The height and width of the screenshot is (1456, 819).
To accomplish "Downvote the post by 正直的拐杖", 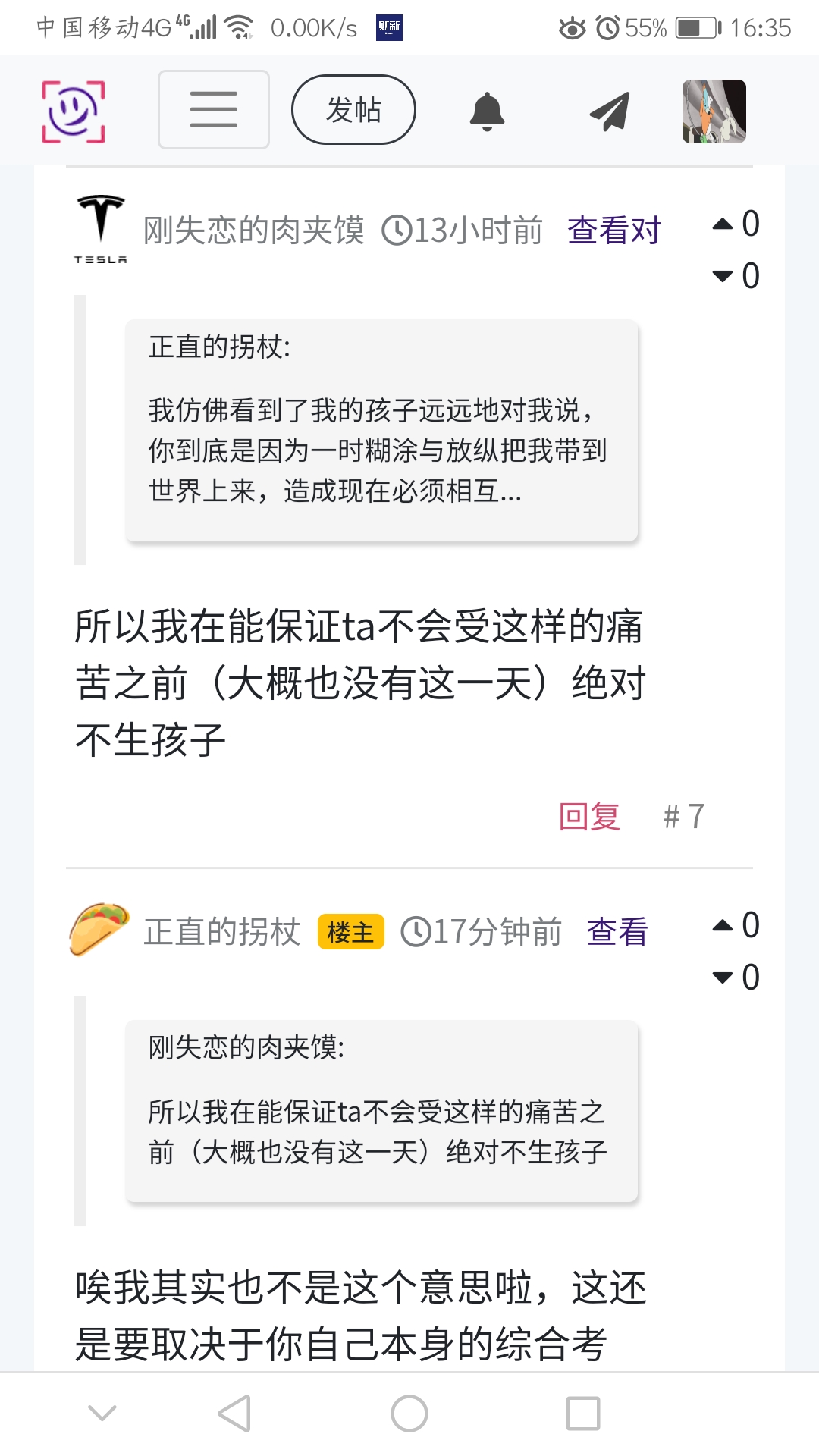I will point(723,977).
